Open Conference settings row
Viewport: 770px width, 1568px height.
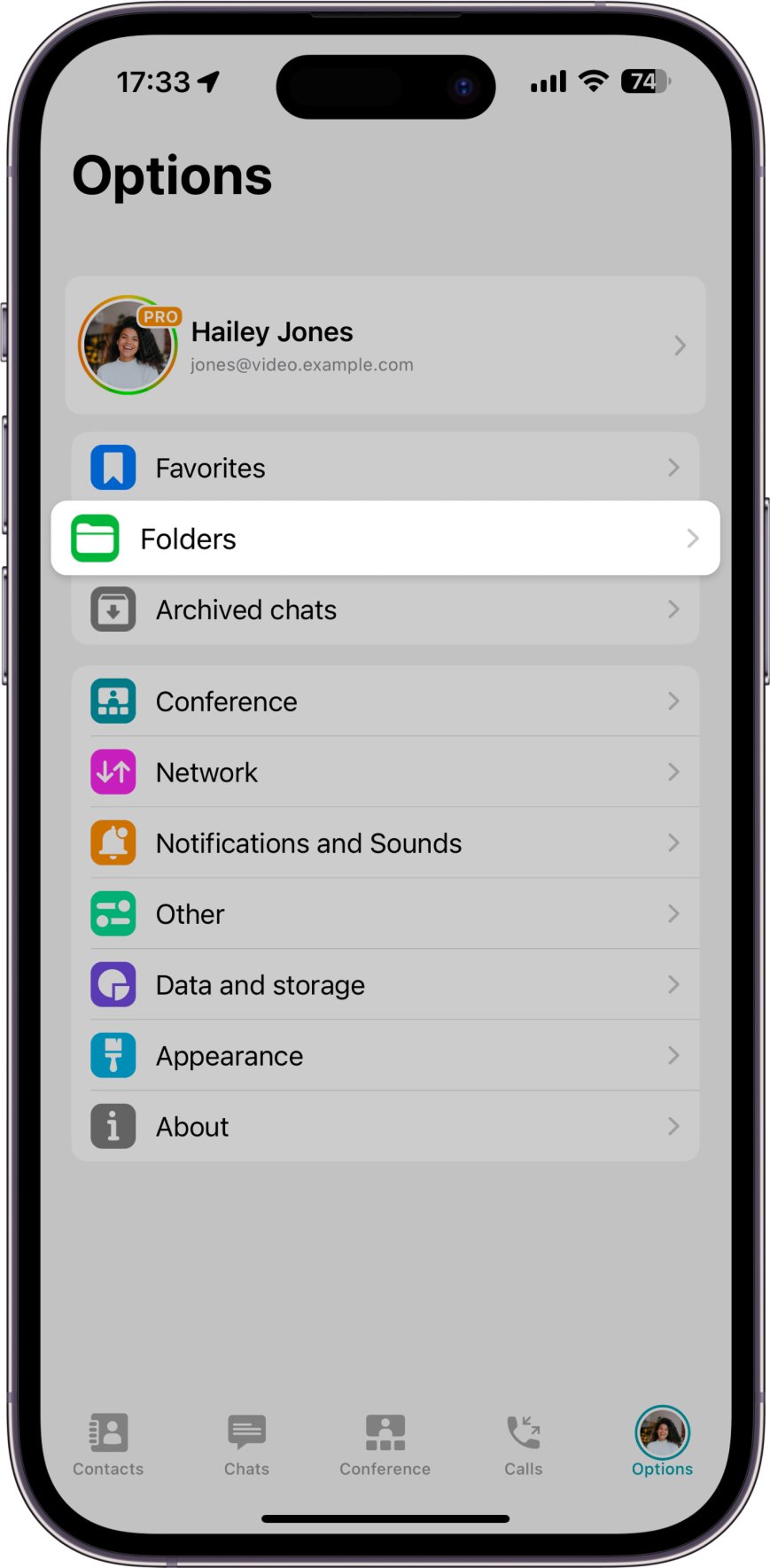point(385,702)
